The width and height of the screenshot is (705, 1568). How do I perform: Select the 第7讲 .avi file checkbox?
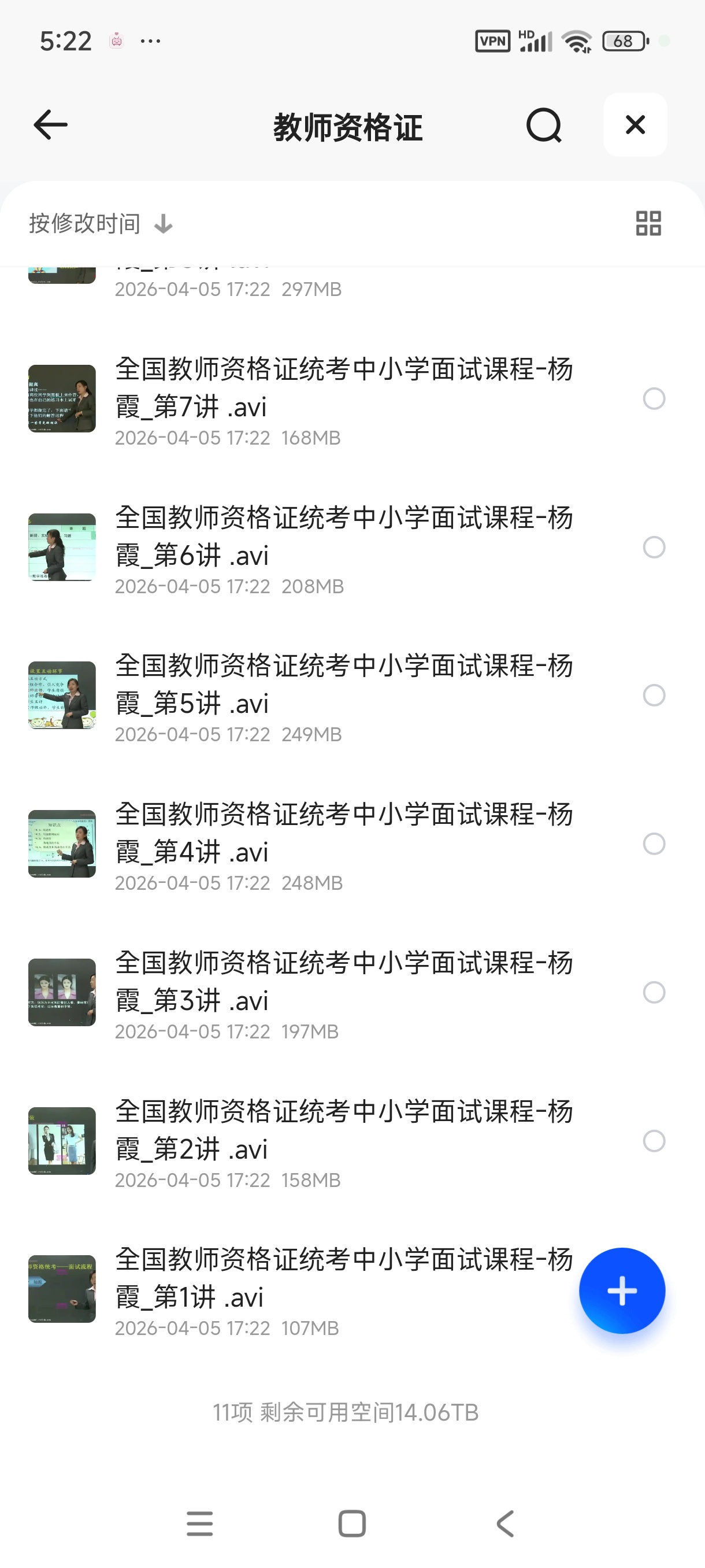point(654,399)
